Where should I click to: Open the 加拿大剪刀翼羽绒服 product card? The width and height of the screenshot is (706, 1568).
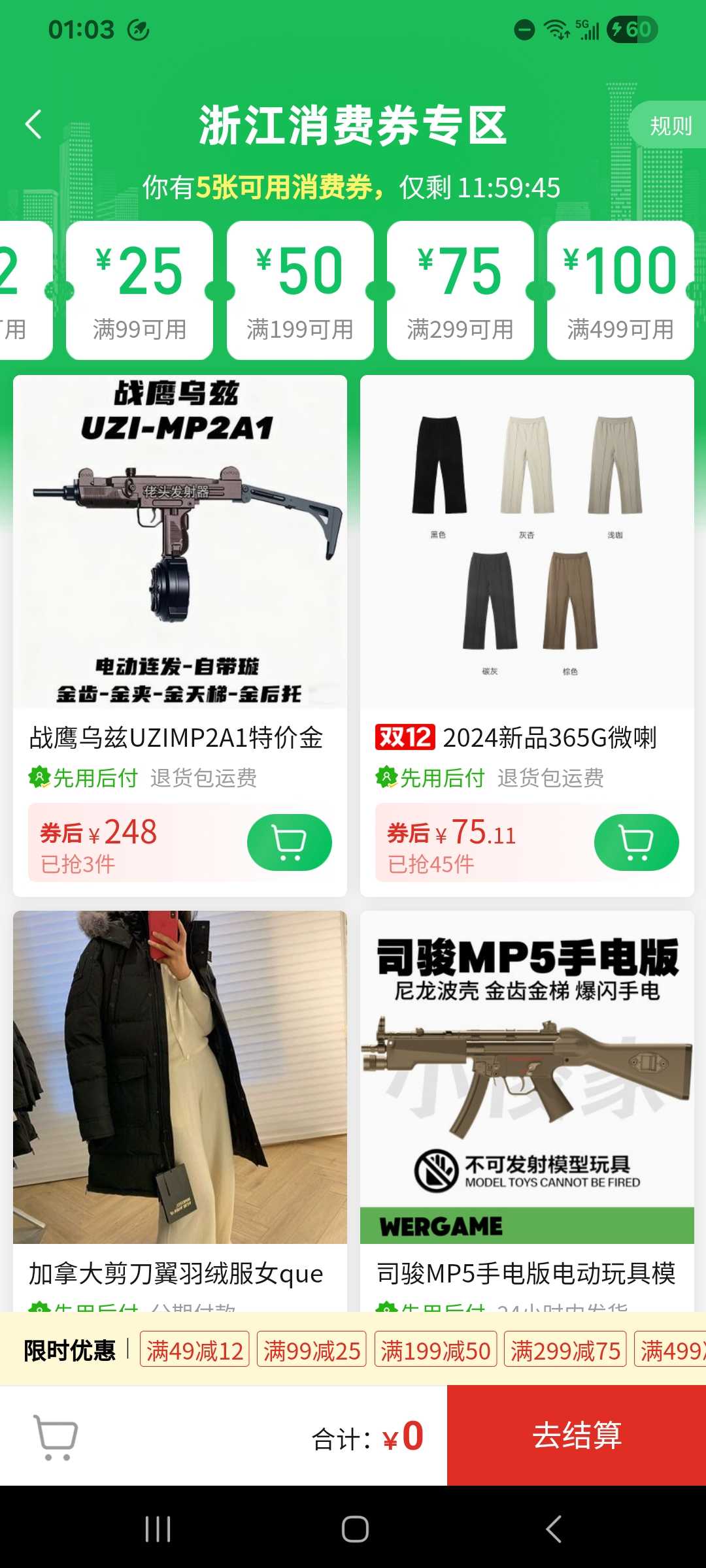pyautogui.click(x=180, y=1078)
